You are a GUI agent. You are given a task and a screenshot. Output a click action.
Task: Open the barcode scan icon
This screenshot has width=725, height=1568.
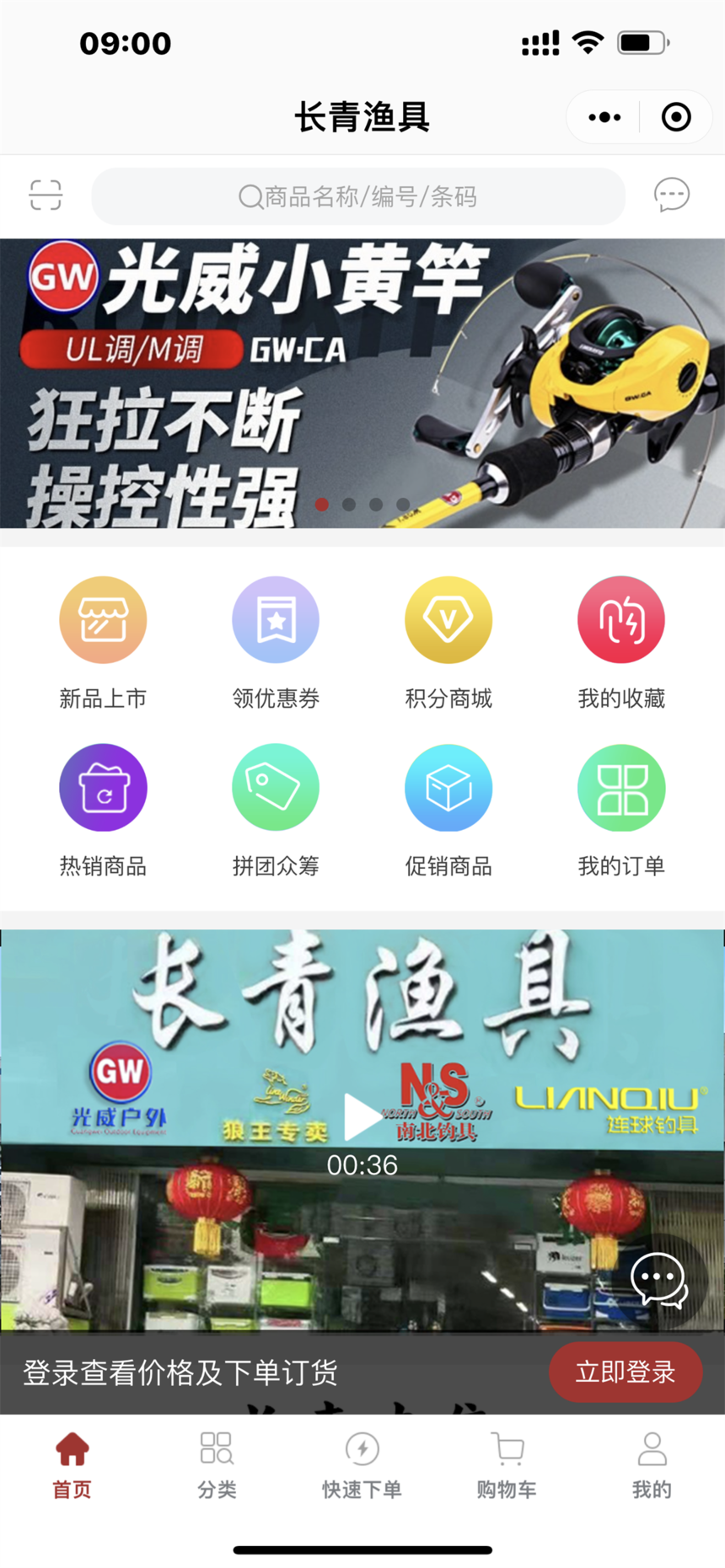point(46,195)
